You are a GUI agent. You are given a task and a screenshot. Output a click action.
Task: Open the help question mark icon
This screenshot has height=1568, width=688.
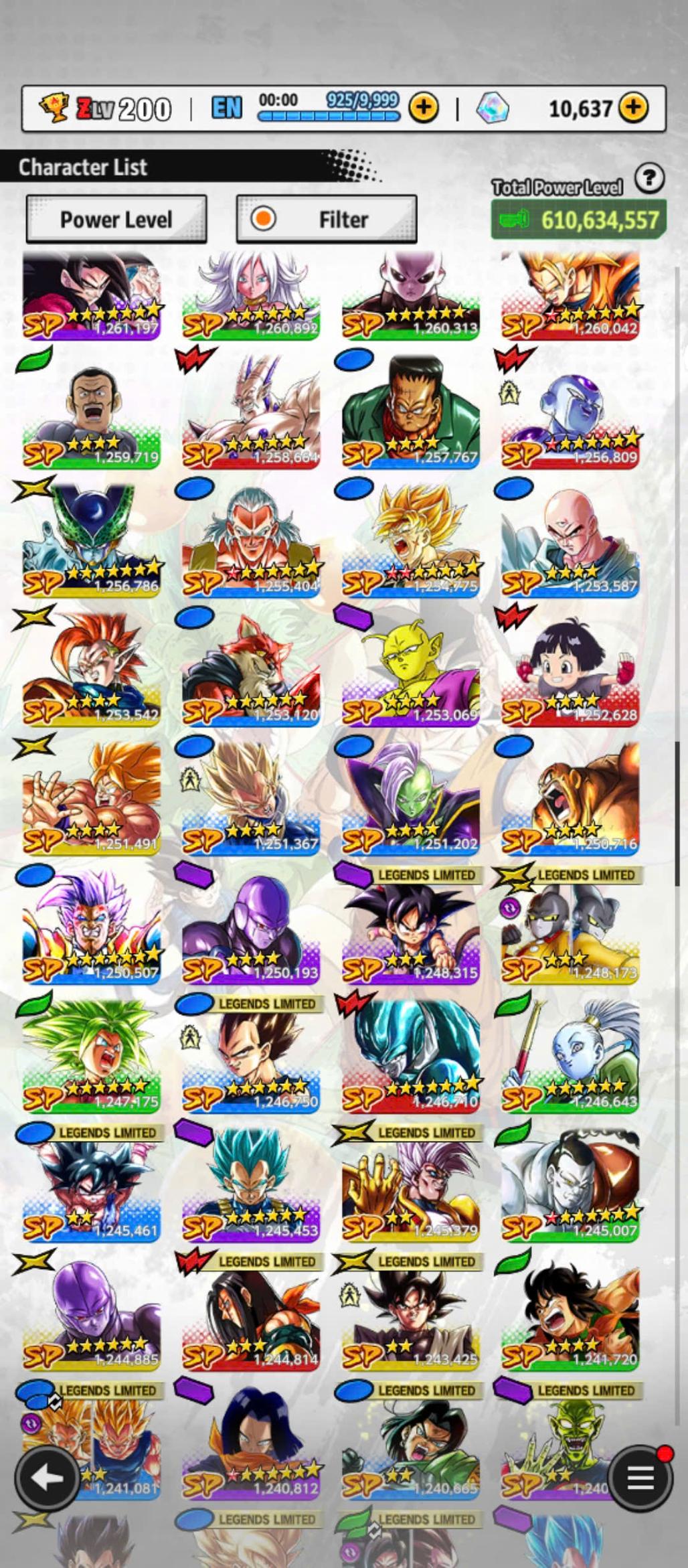coord(649,178)
